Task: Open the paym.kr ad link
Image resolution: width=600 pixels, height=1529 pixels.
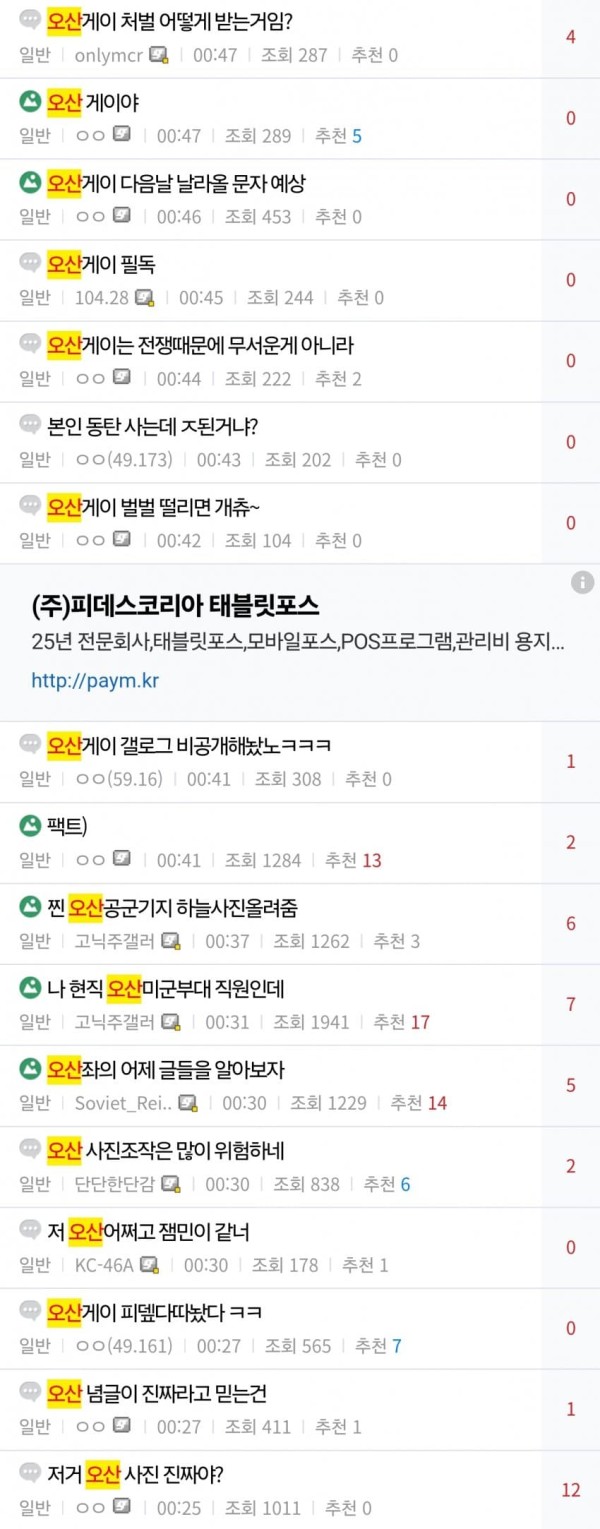Action: [95, 680]
